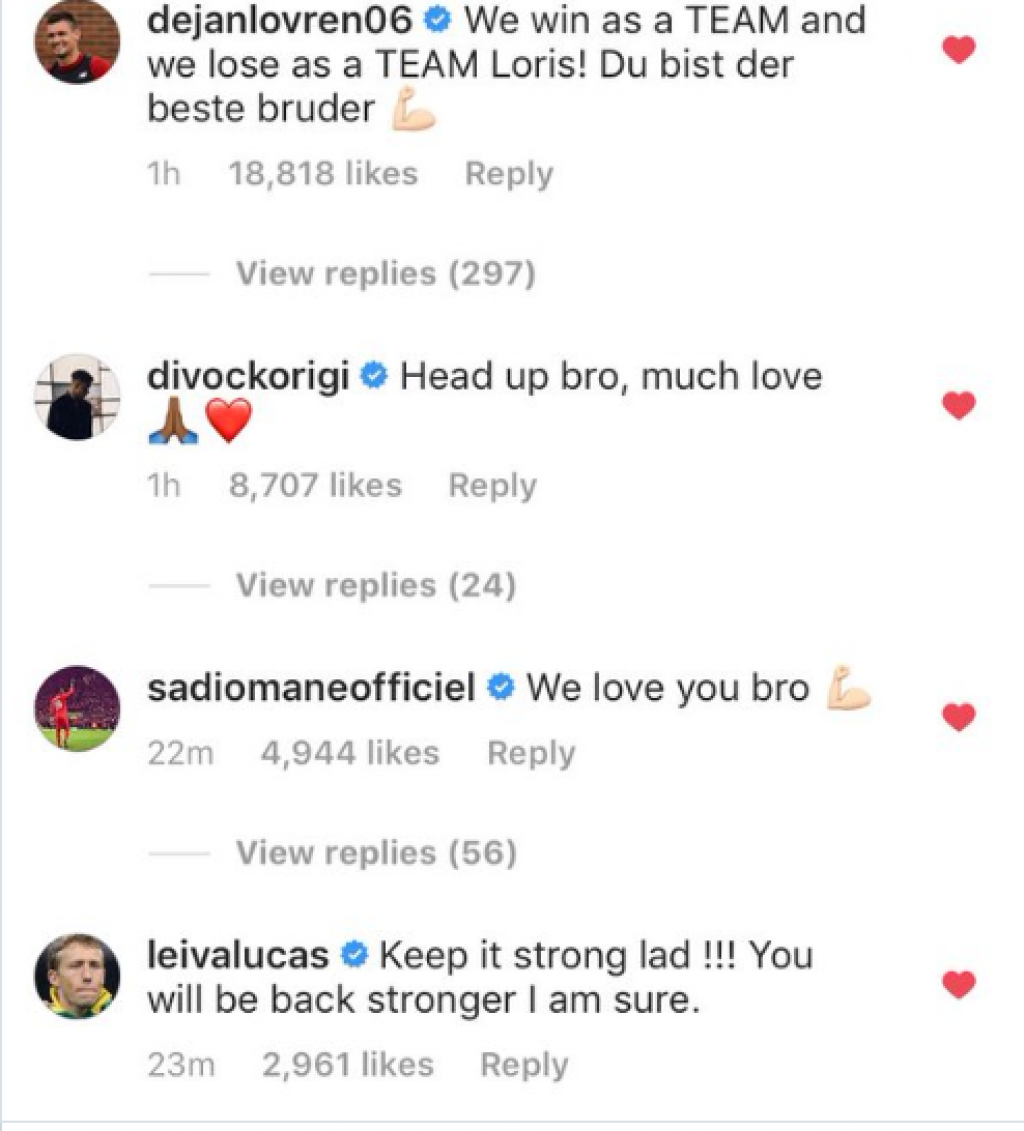Reply to dejanlovren06's comment
Image resolution: width=1024 pixels, height=1131 pixels.
click(508, 174)
